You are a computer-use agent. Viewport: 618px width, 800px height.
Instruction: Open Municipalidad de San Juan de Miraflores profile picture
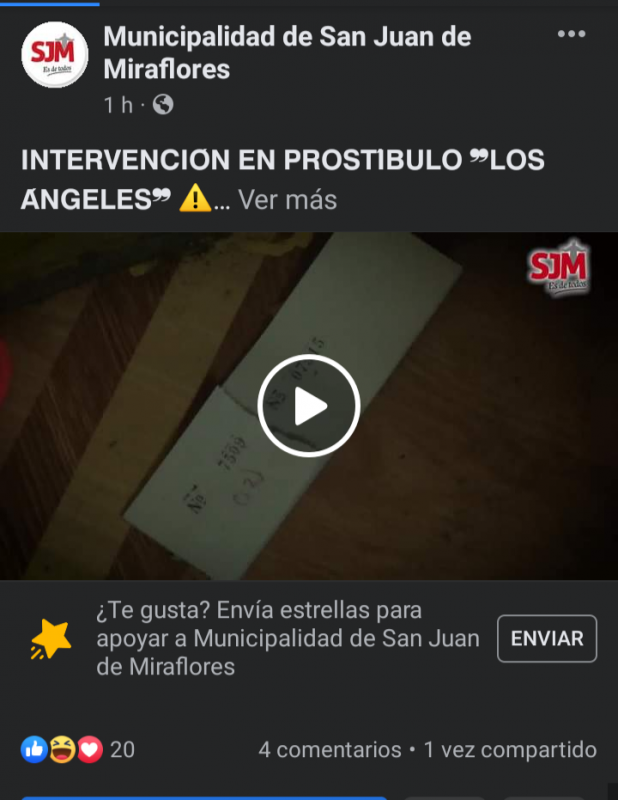pyautogui.click(x=54, y=54)
